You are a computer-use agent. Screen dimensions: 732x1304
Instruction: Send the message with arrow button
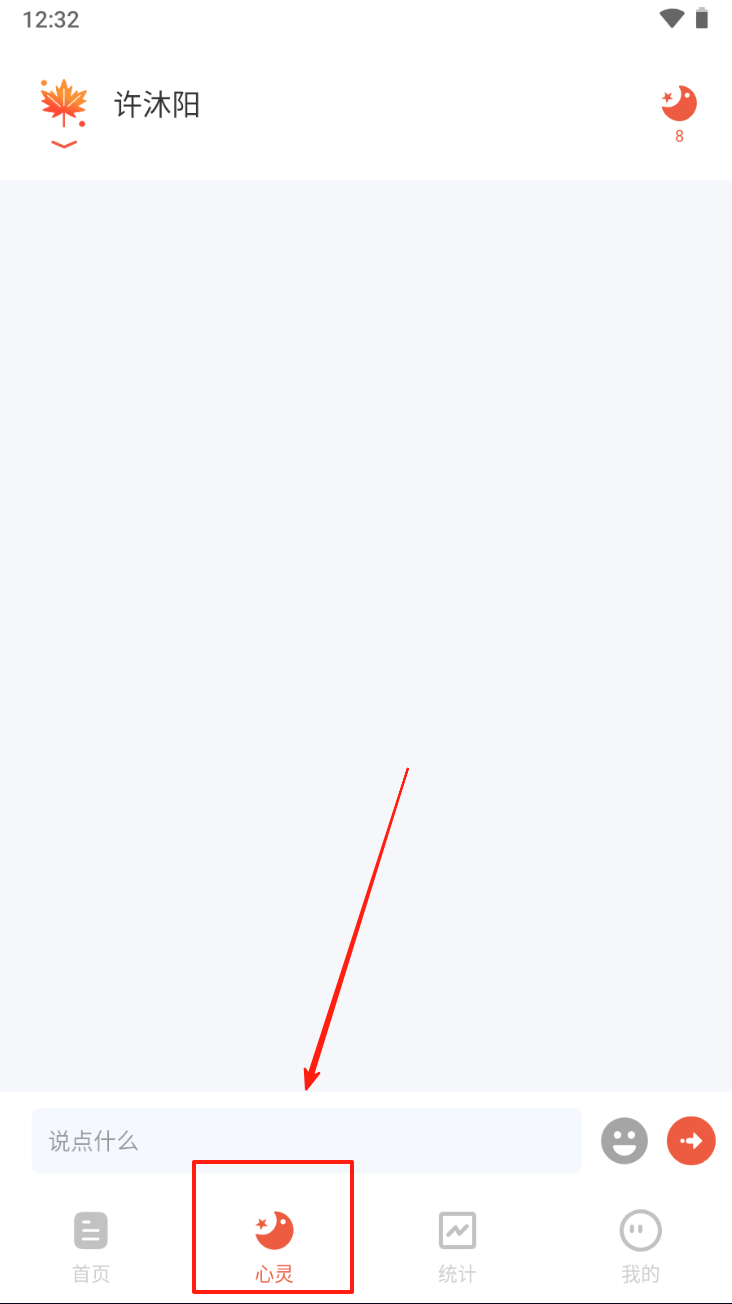pyautogui.click(x=691, y=1141)
